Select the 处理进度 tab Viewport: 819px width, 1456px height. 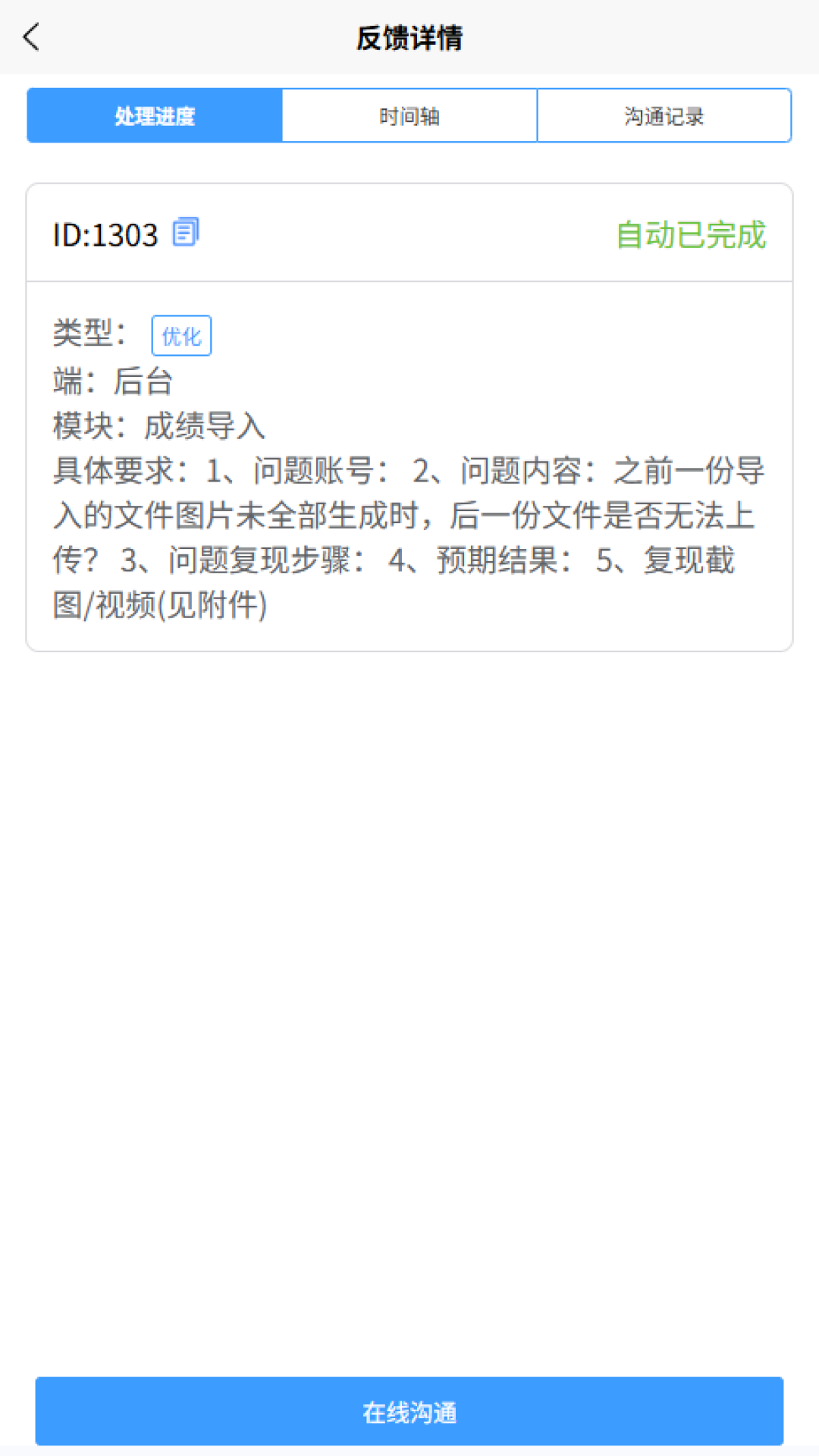point(155,116)
